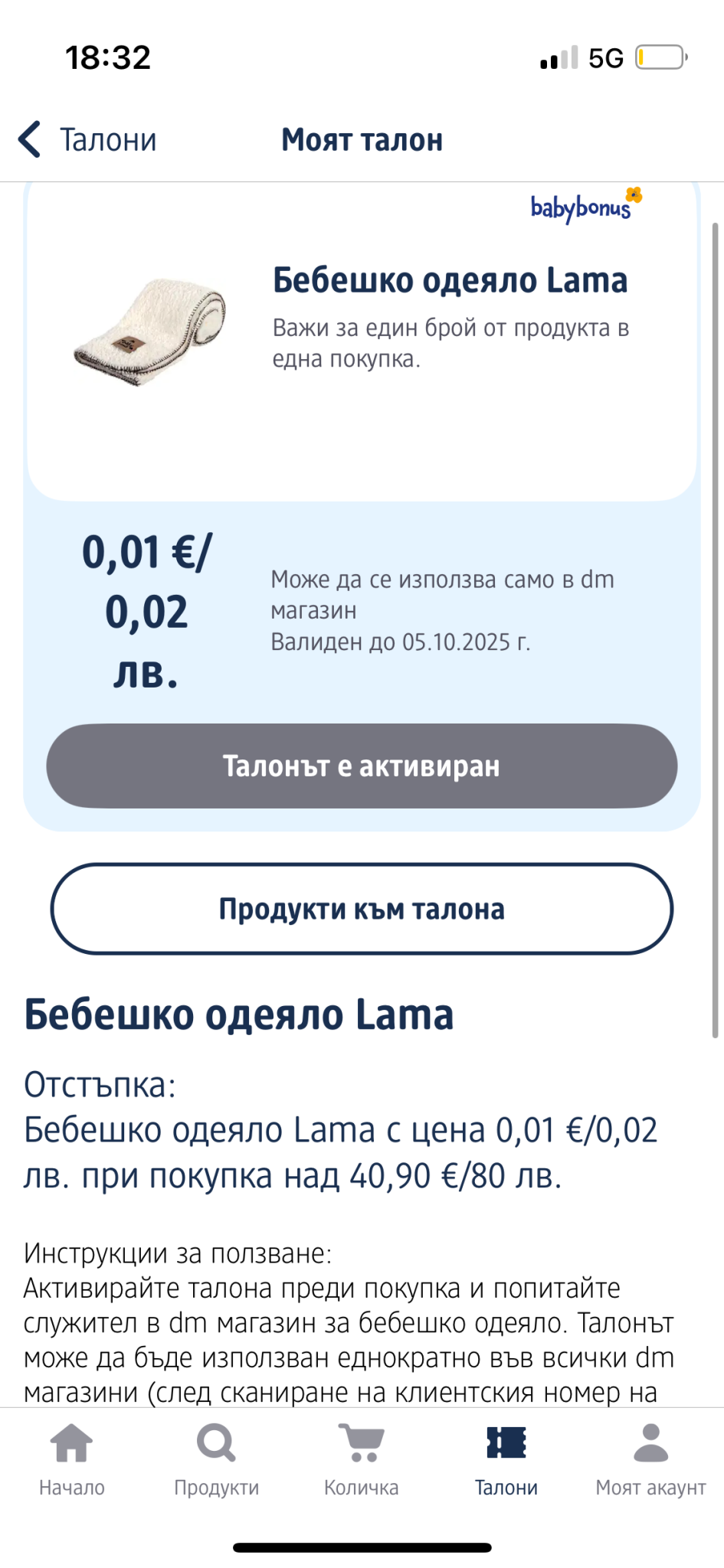Open Продукти към талона
Image resolution: width=724 pixels, height=1568 pixels.
click(362, 909)
